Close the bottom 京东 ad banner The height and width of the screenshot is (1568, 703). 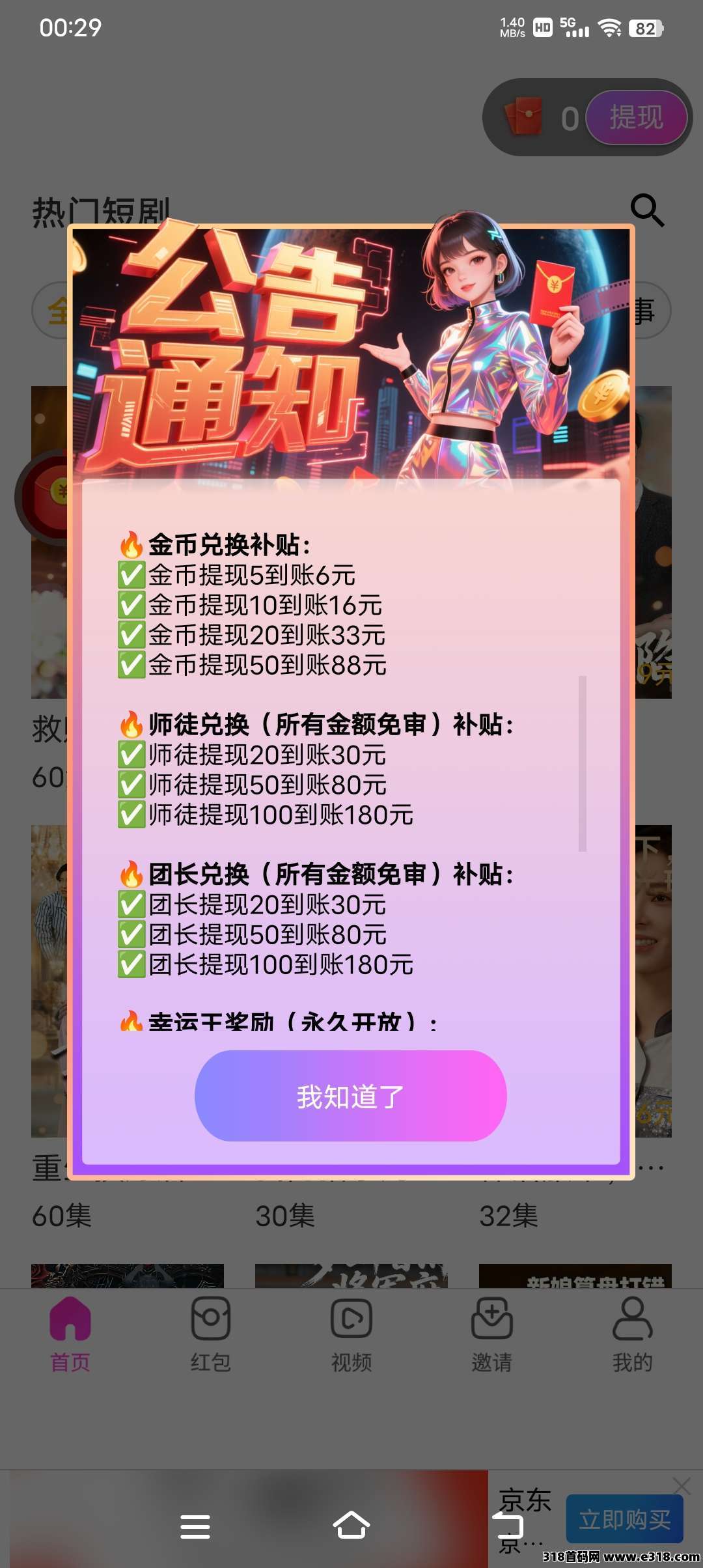point(682,1486)
